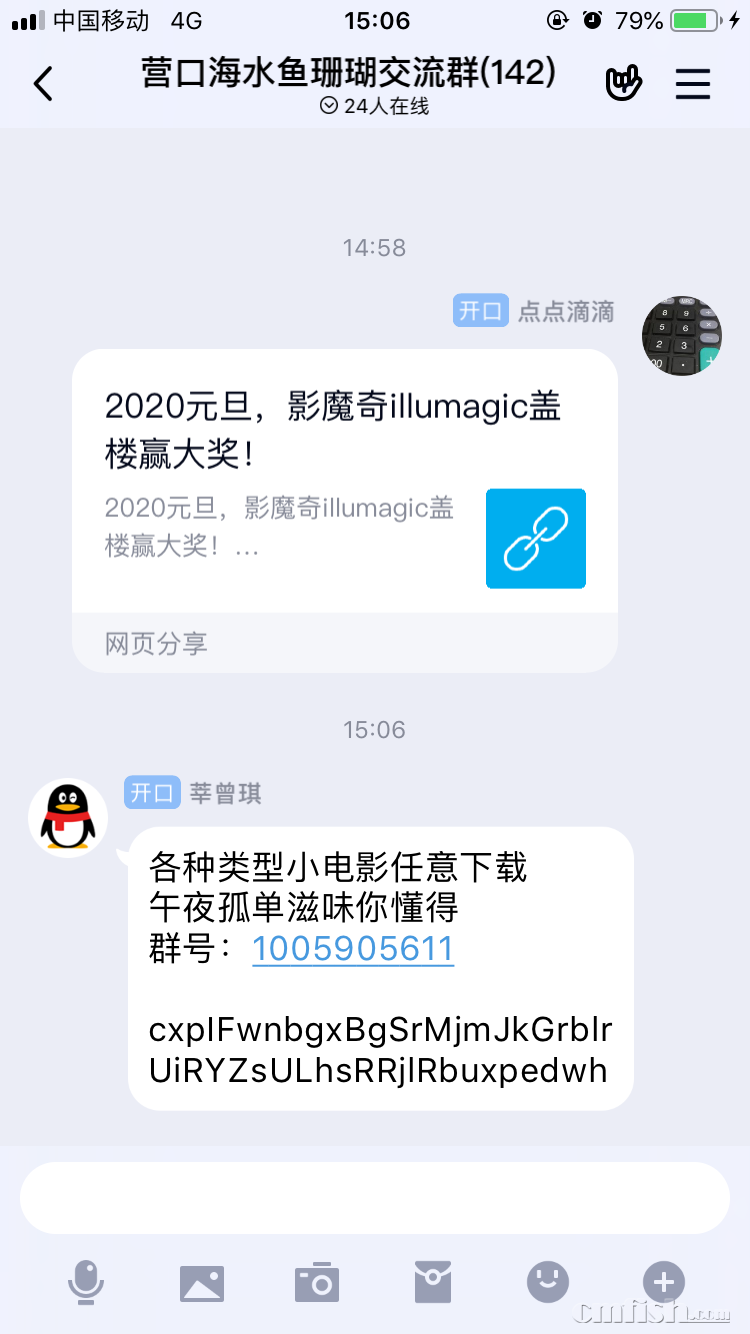This screenshot has height=1334, width=750.
Task: Tap 24人在线 to view online members
Action: [x=374, y=104]
